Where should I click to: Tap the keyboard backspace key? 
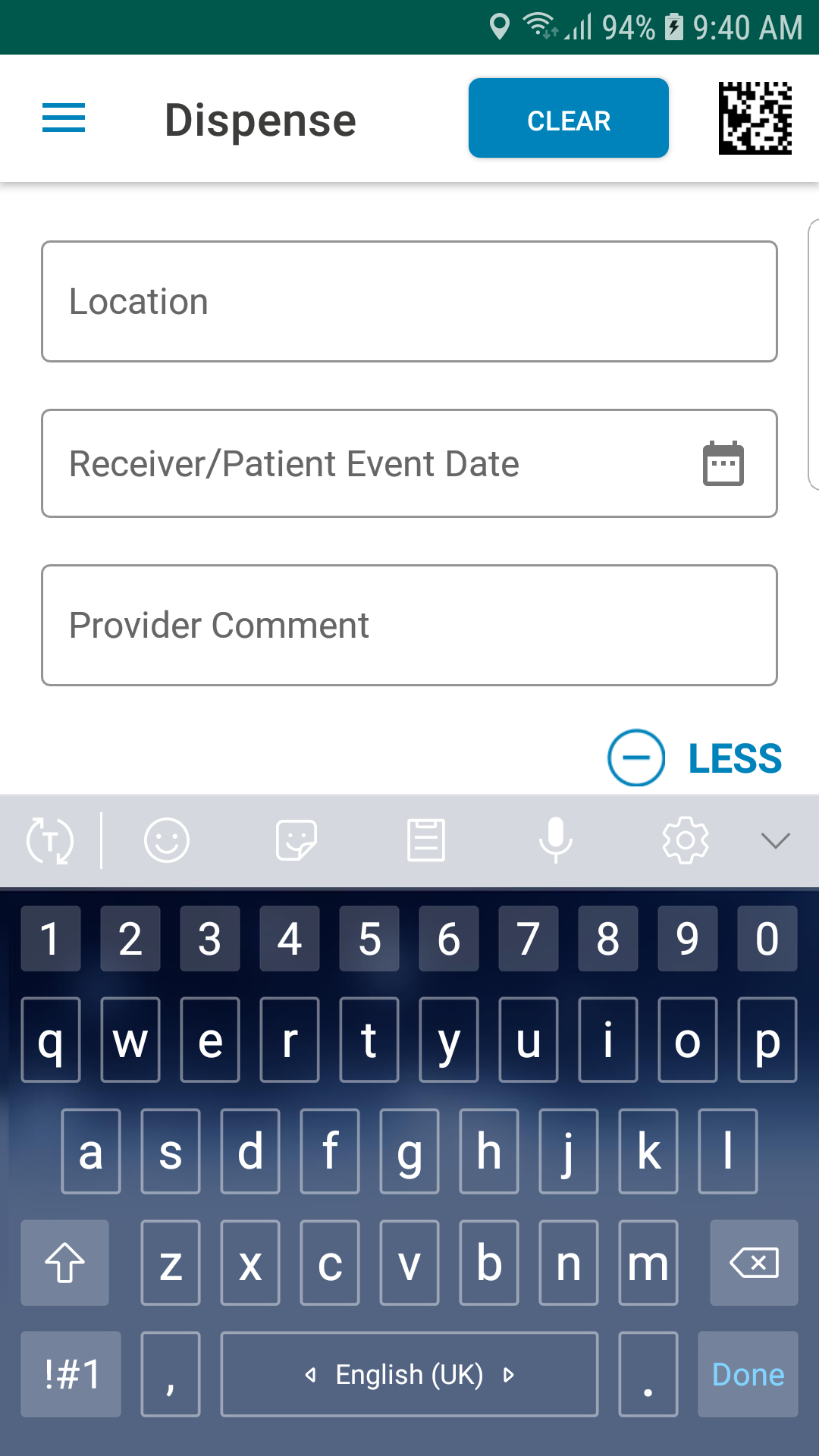point(754,1263)
